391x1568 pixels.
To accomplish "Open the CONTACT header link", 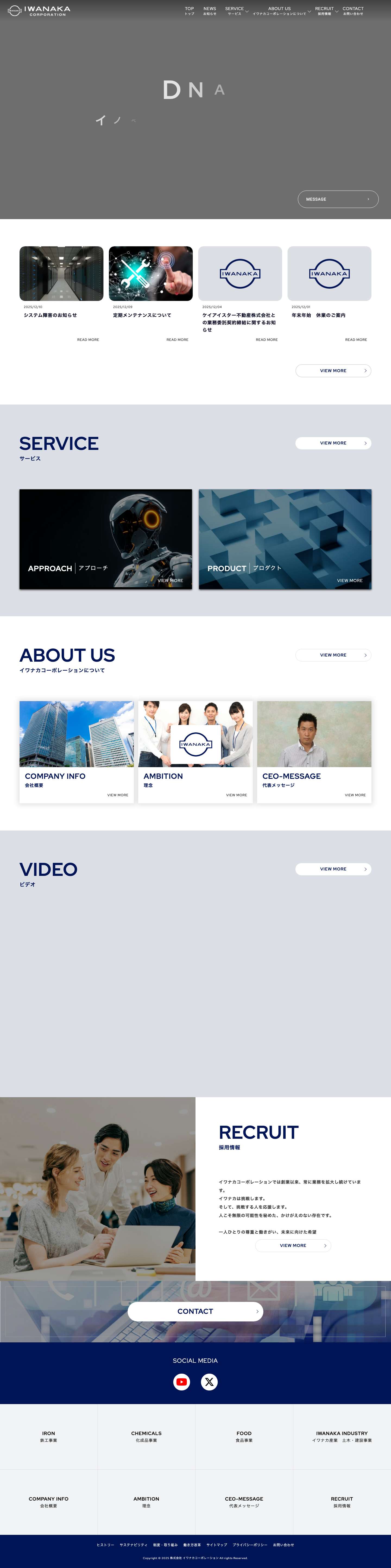I will (x=353, y=11).
